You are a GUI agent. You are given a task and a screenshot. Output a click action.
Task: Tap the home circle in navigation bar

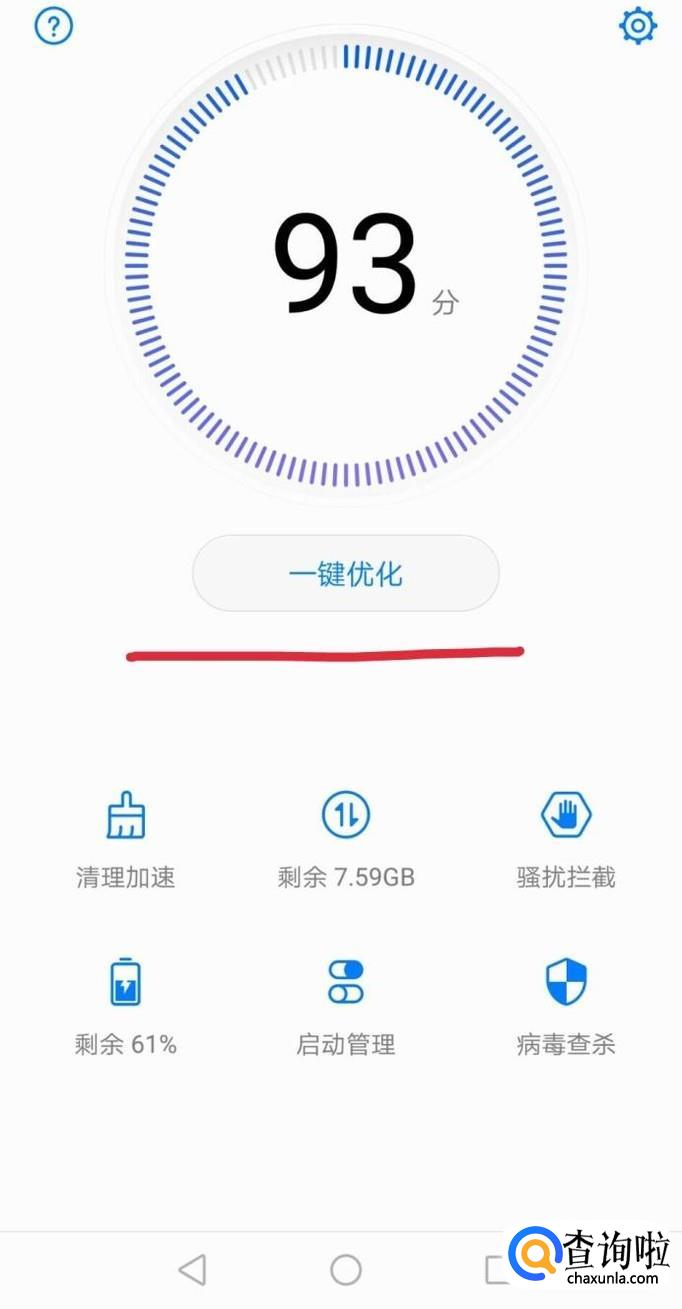click(346, 1270)
